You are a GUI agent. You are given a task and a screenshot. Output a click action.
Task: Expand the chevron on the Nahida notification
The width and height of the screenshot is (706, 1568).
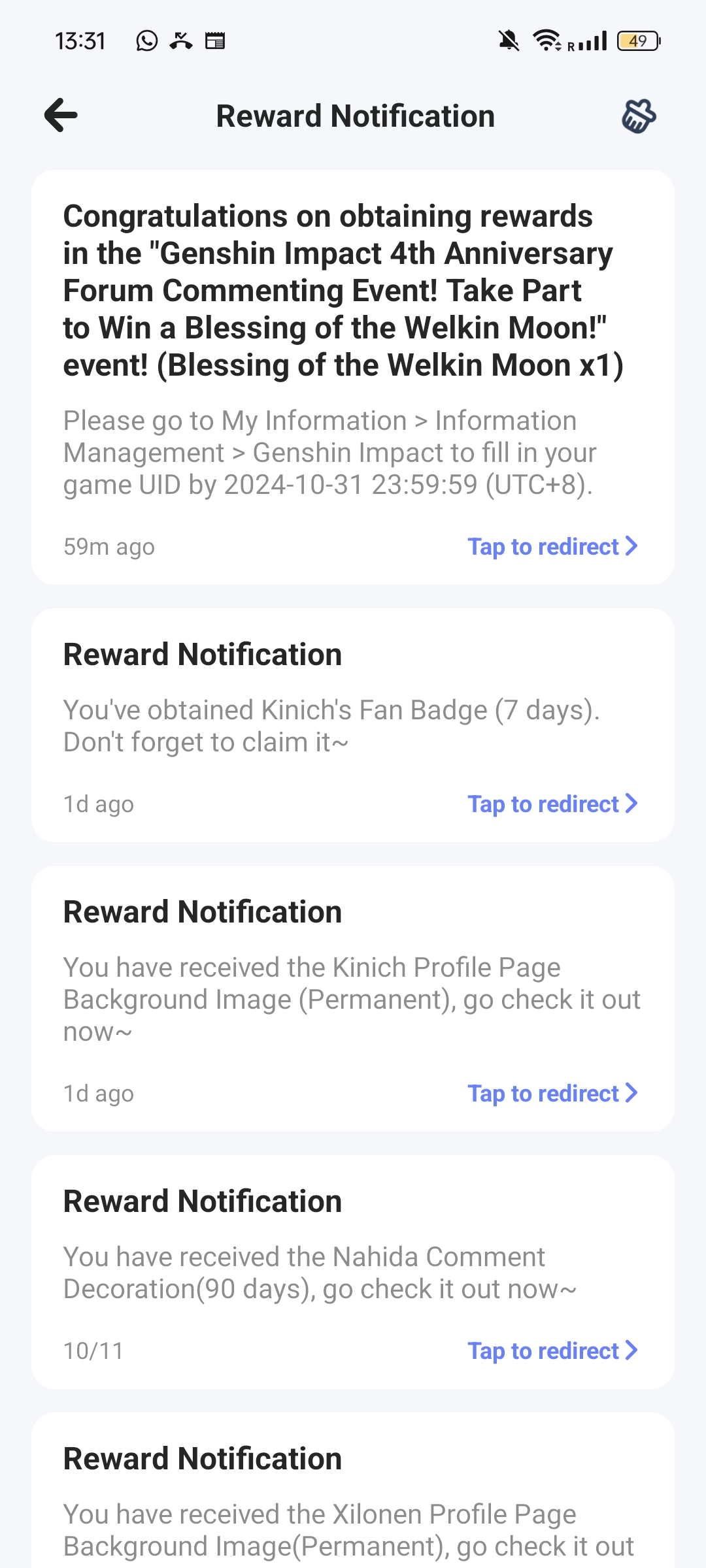[x=631, y=1351]
